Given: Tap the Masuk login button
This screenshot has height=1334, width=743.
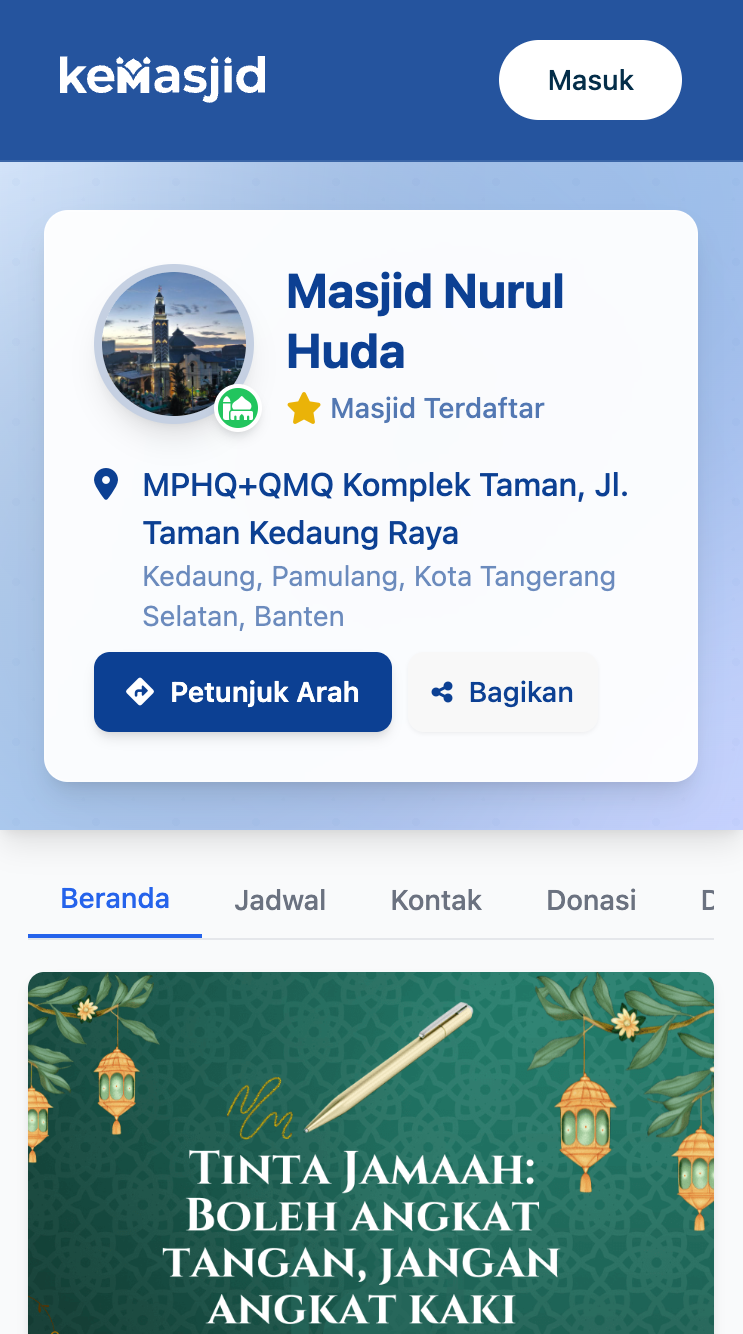Looking at the screenshot, I should (590, 80).
